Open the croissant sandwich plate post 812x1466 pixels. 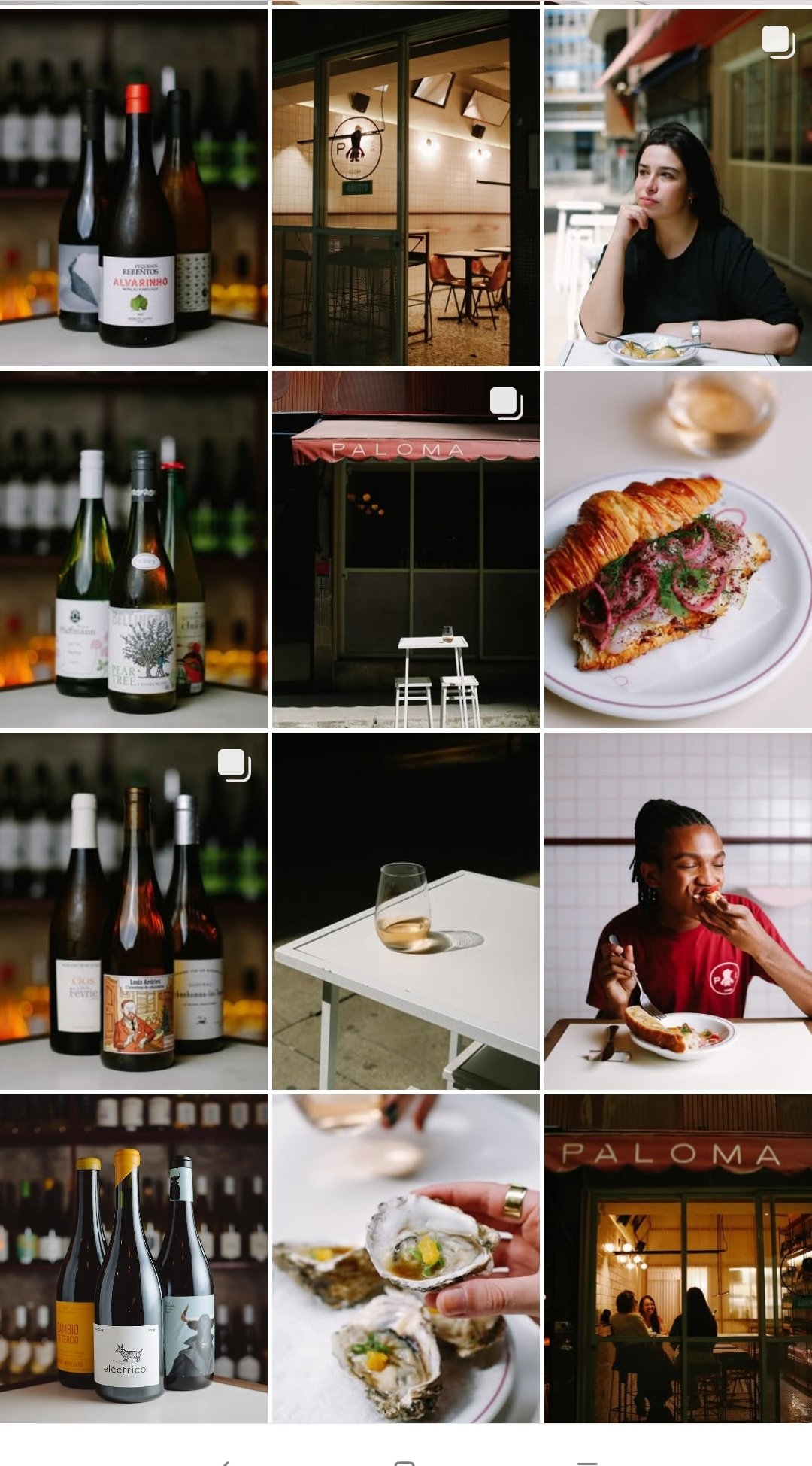tap(678, 550)
